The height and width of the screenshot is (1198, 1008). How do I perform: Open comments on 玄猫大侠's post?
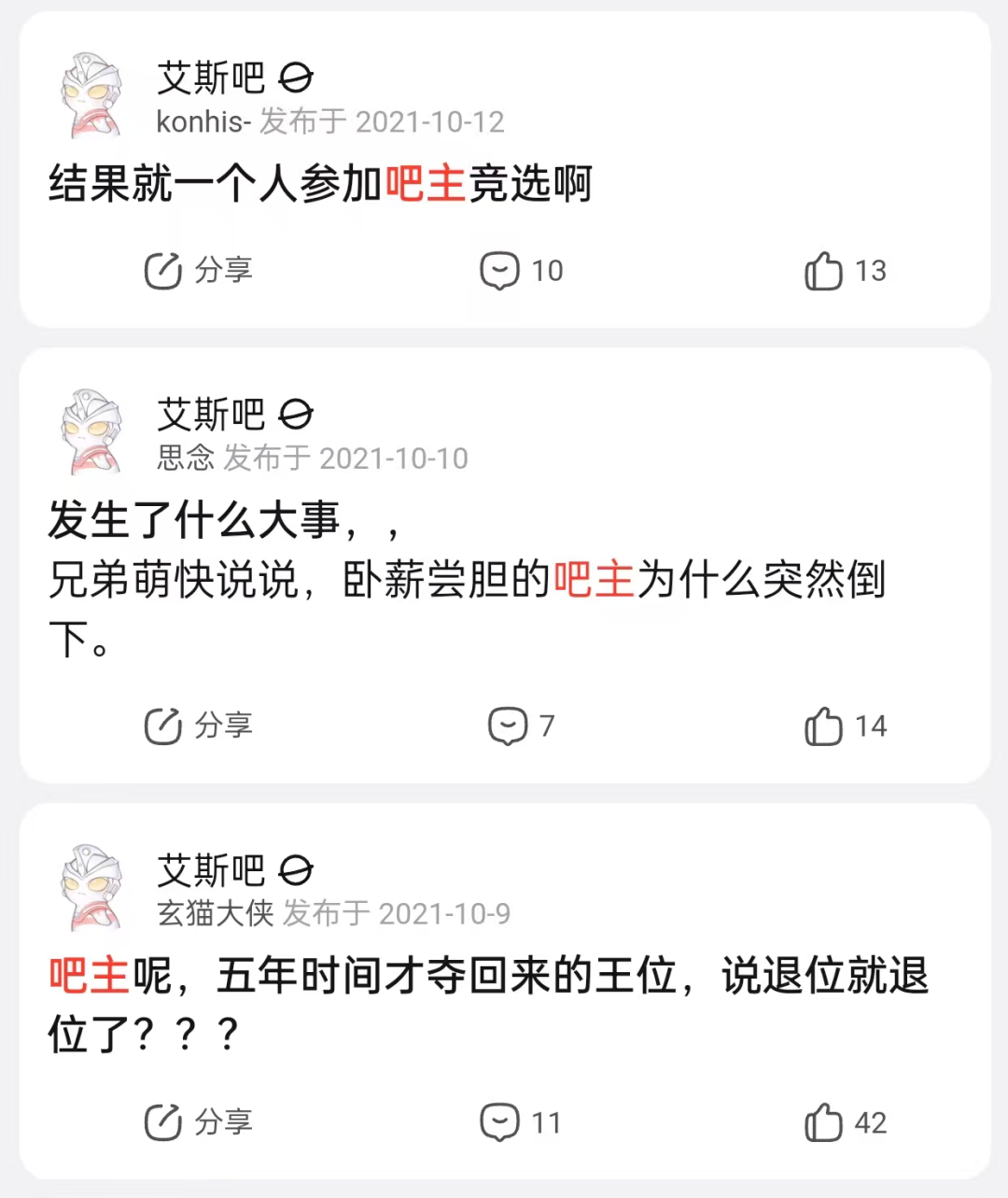(x=520, y=1121)
